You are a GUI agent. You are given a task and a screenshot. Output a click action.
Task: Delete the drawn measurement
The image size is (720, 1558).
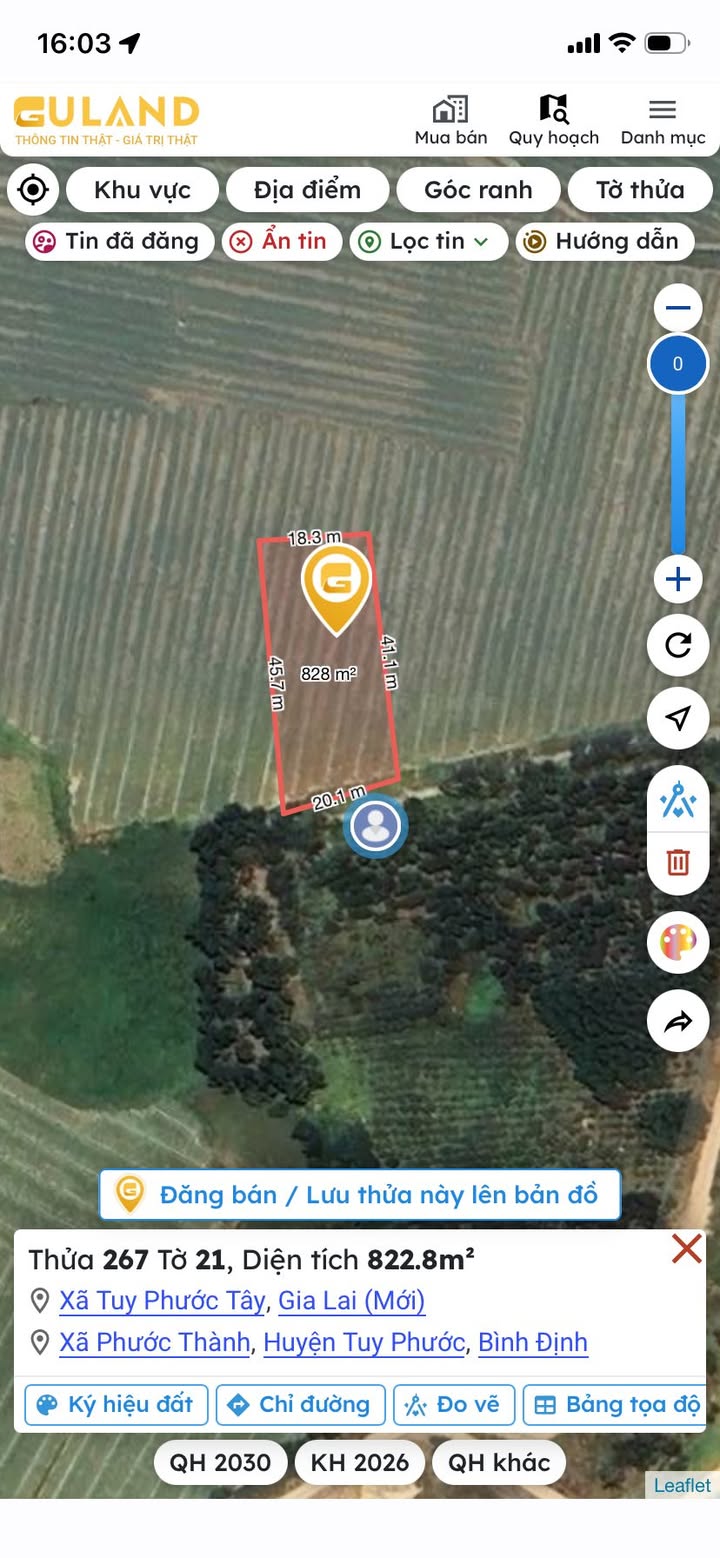point(678,862)
